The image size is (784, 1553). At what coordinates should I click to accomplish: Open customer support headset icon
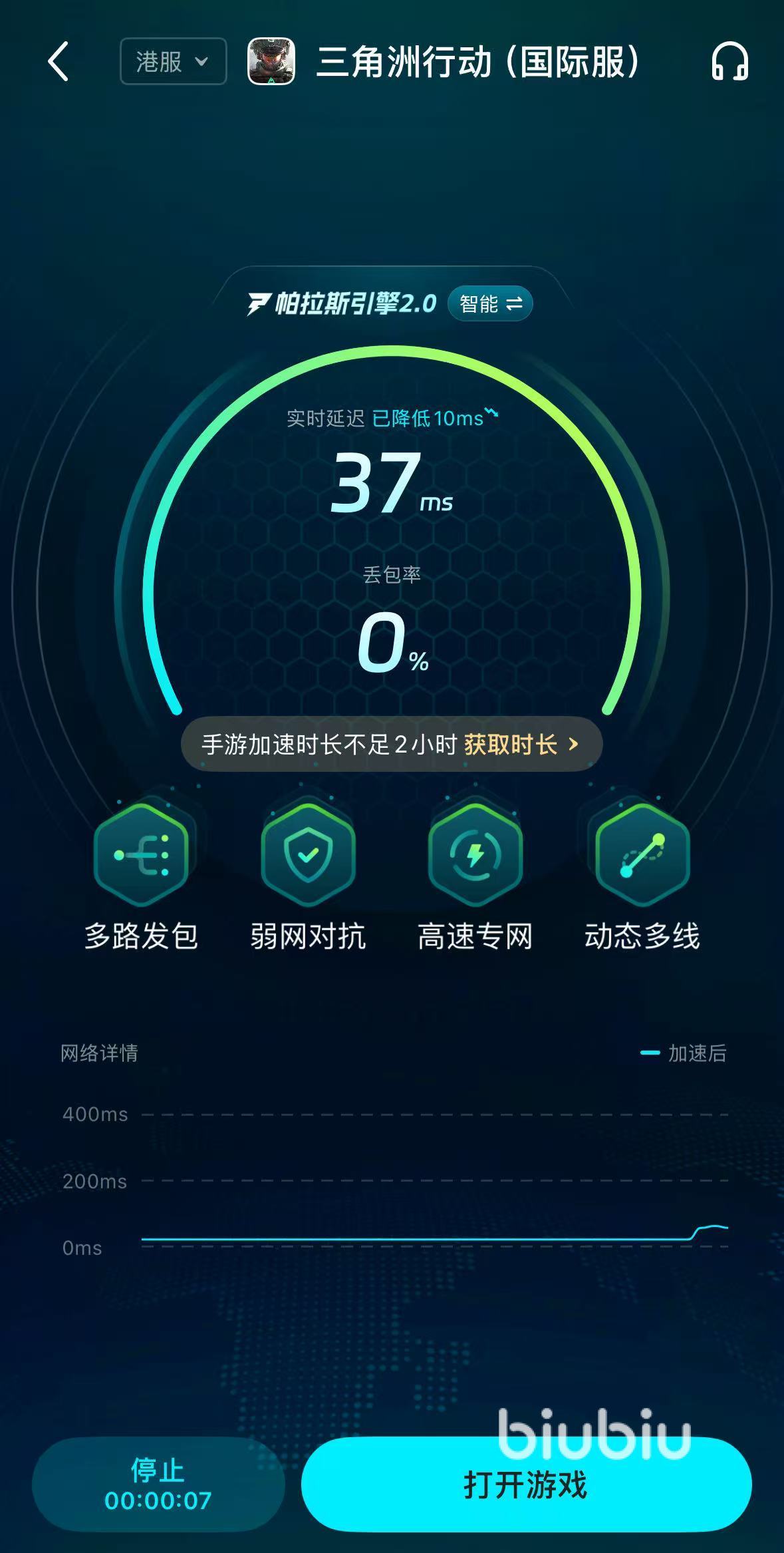pos(729,62)
